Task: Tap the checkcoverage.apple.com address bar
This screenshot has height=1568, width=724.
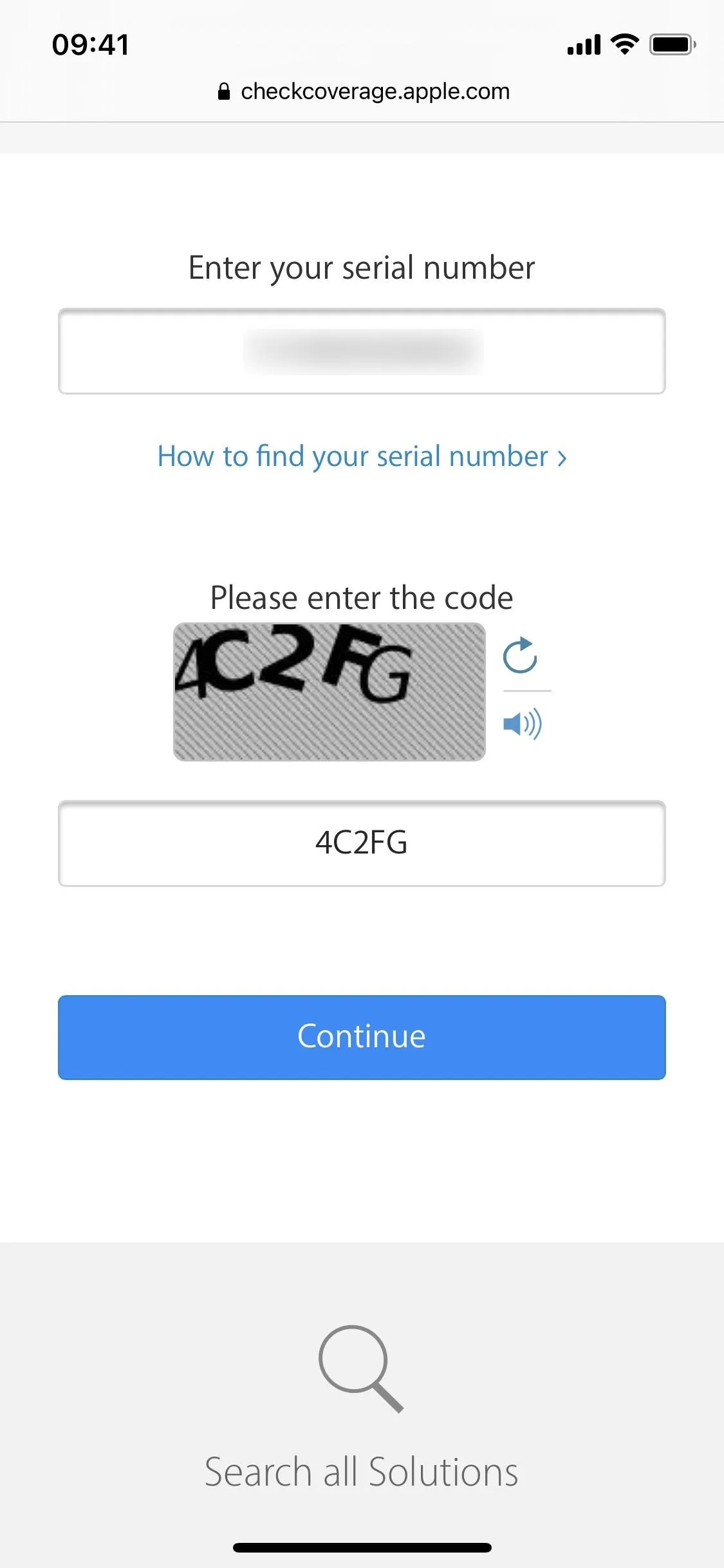Action: [364, 91]
